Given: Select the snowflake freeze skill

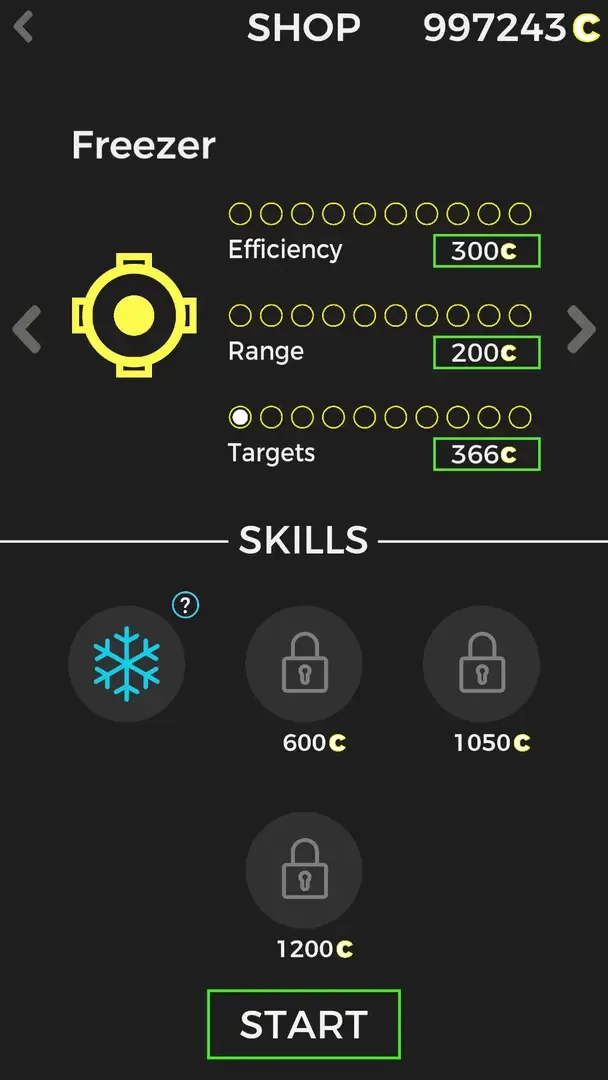Looking at the screenshot, I should [126, 664].
